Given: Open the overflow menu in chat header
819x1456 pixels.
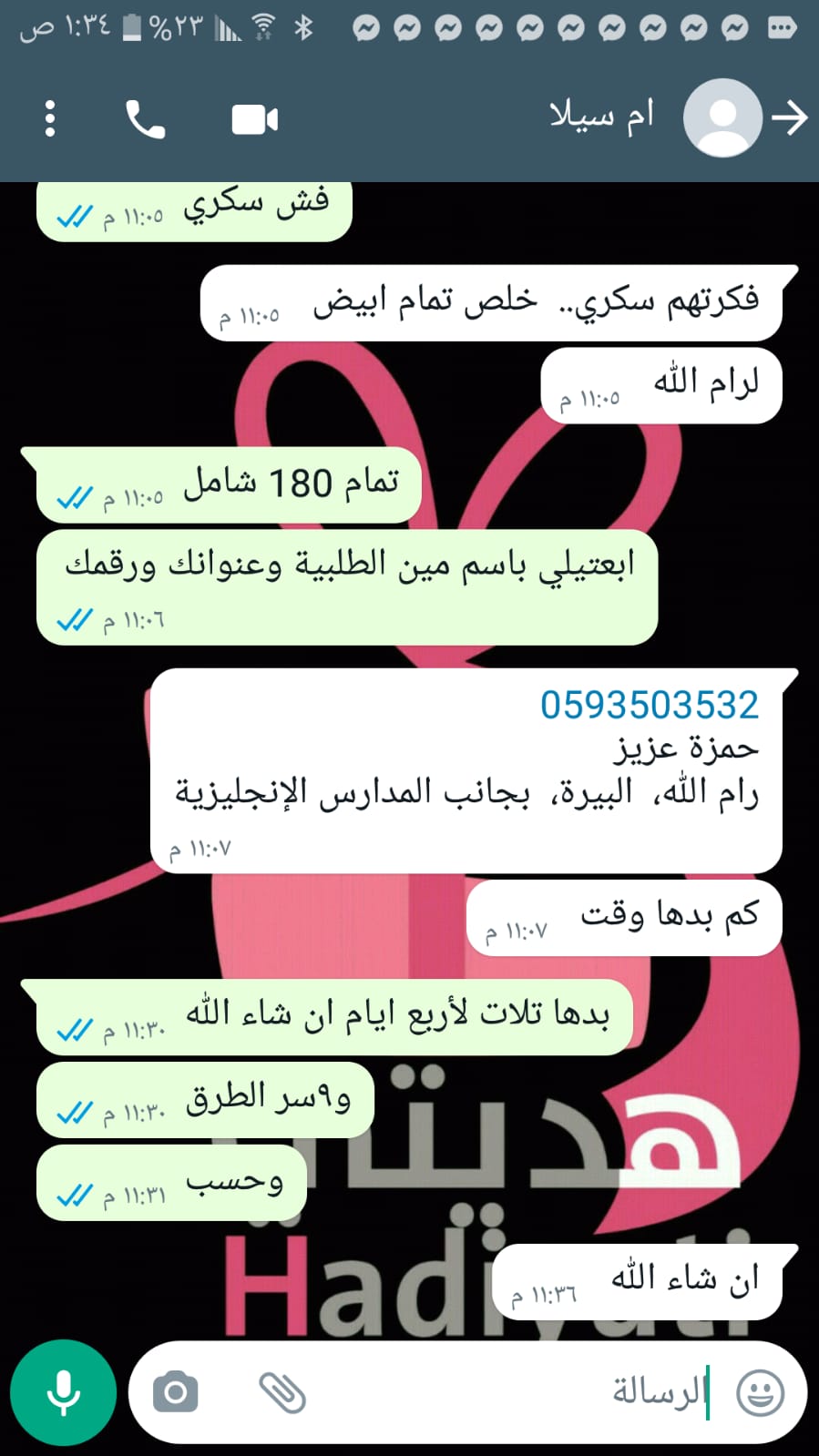Looking at the screenshot, I should [50, 119].
